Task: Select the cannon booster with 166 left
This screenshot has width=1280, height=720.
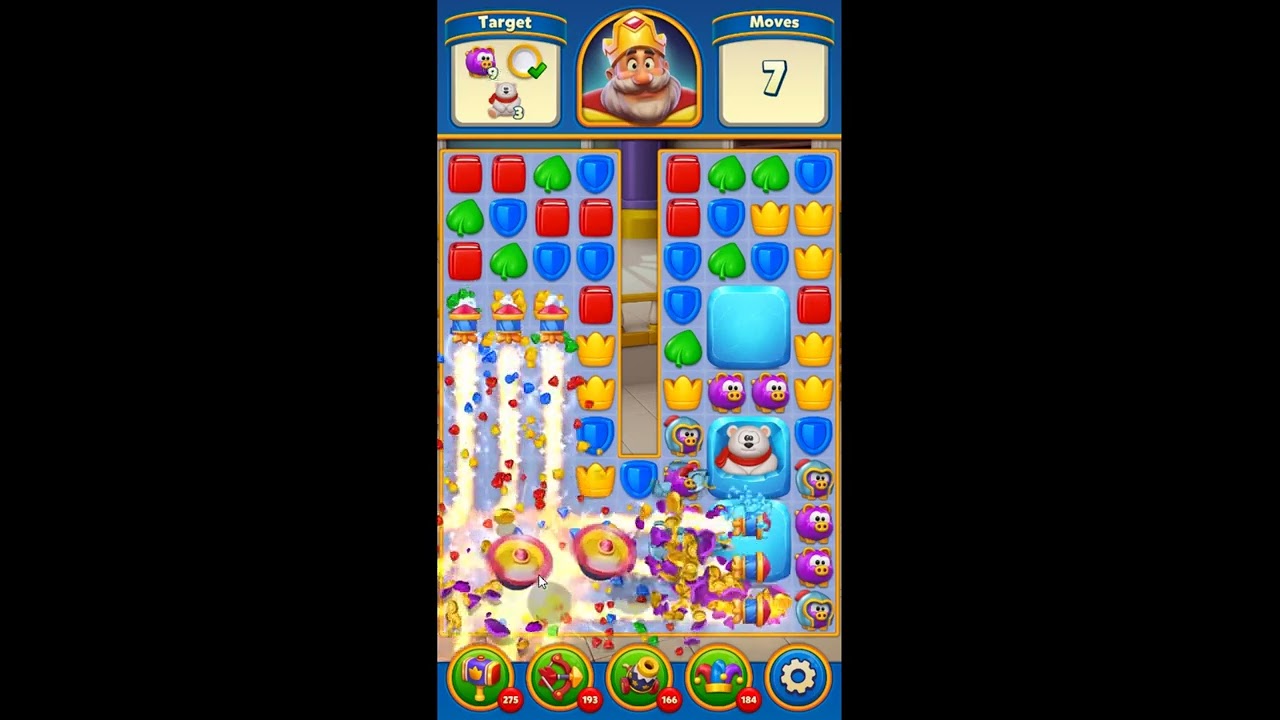Action: coord(639,677)
